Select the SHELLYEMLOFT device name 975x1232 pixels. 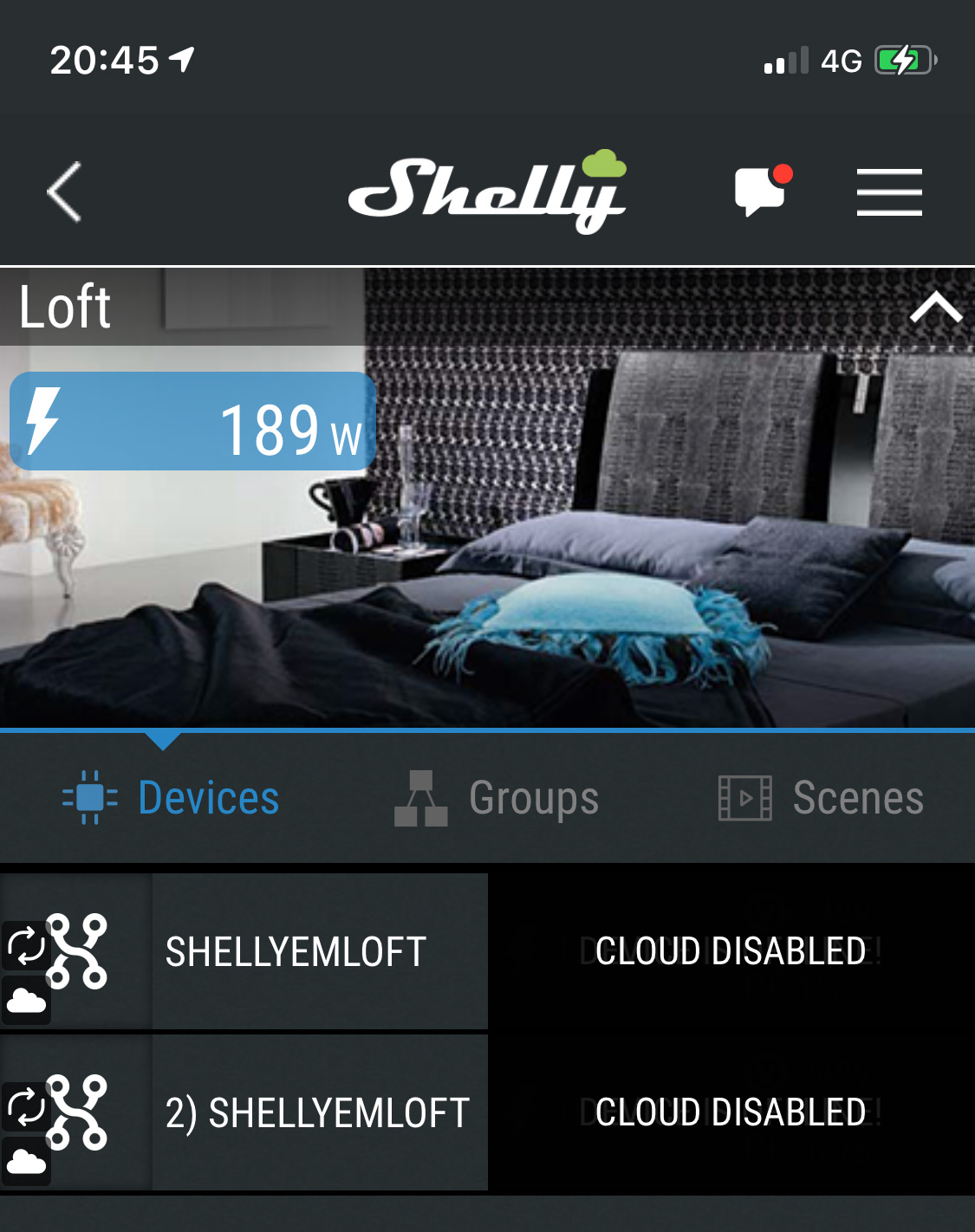[x=296, y=950]
